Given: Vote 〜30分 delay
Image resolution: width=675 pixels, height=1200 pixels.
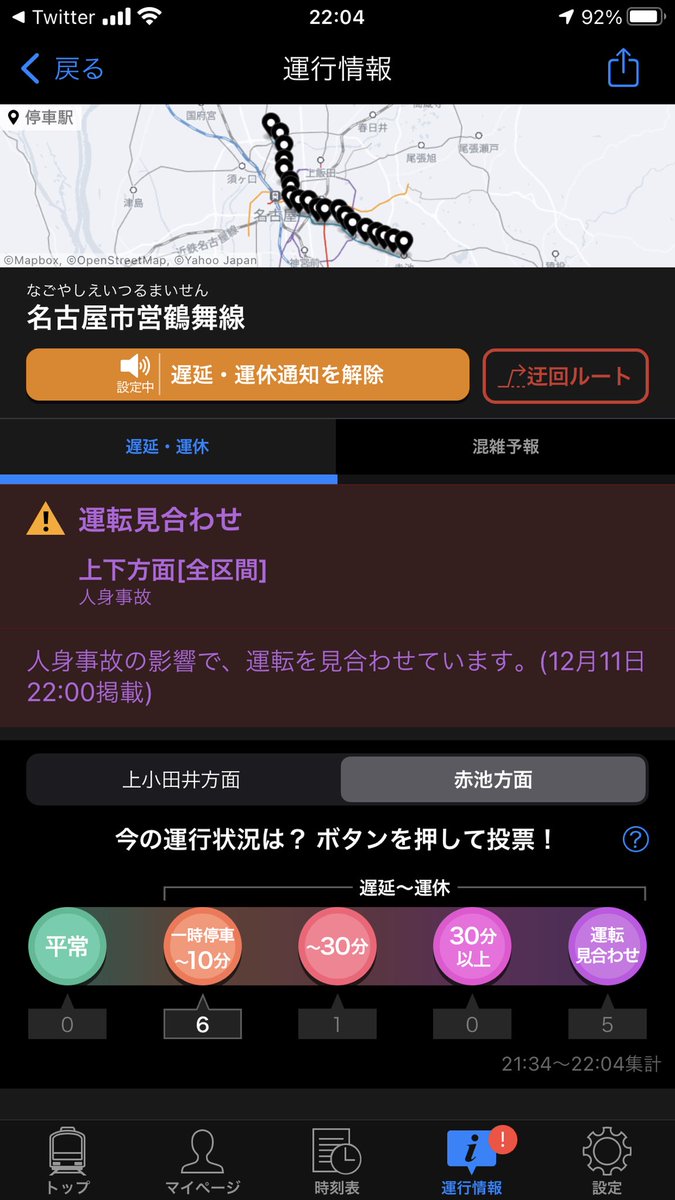Looking at the screenshot, I should [337, 946].
